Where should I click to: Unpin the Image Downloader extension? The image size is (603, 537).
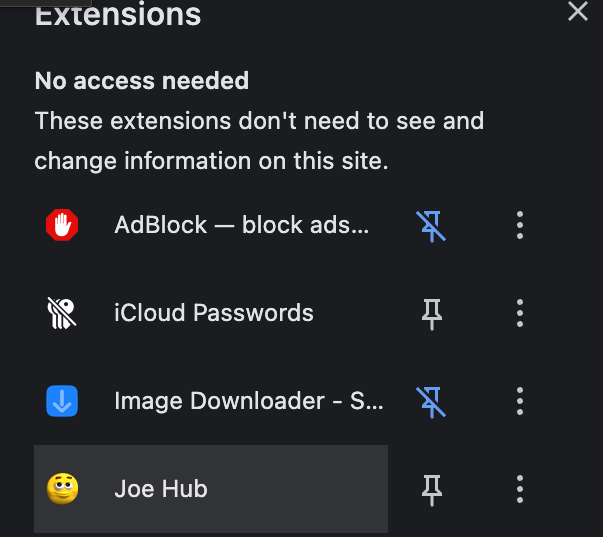432,402
